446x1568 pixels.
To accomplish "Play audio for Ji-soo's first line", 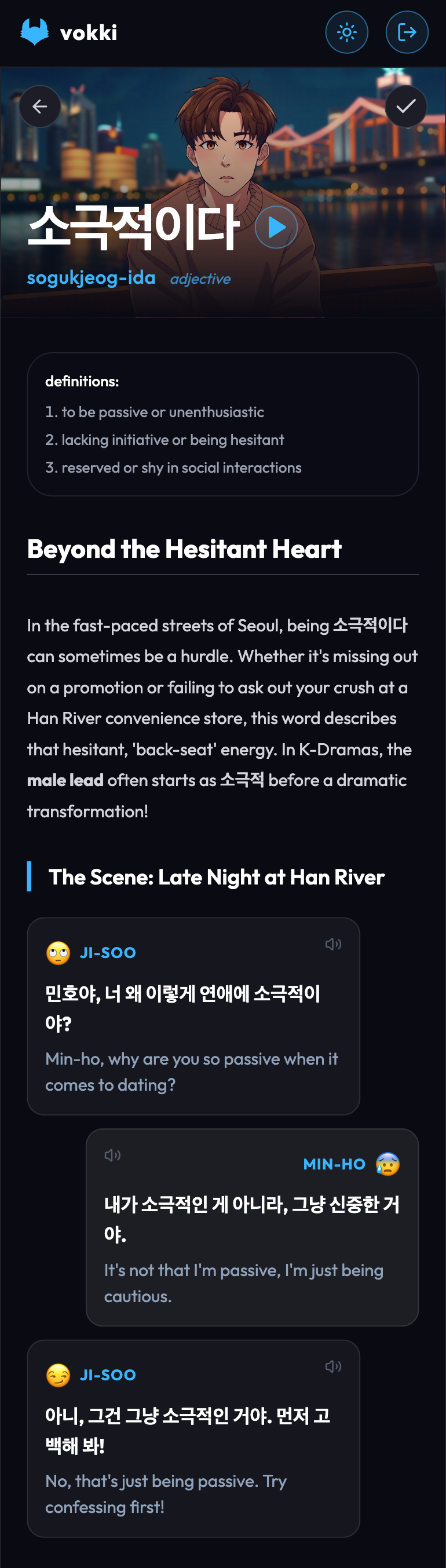I will [x=333, y=944].
